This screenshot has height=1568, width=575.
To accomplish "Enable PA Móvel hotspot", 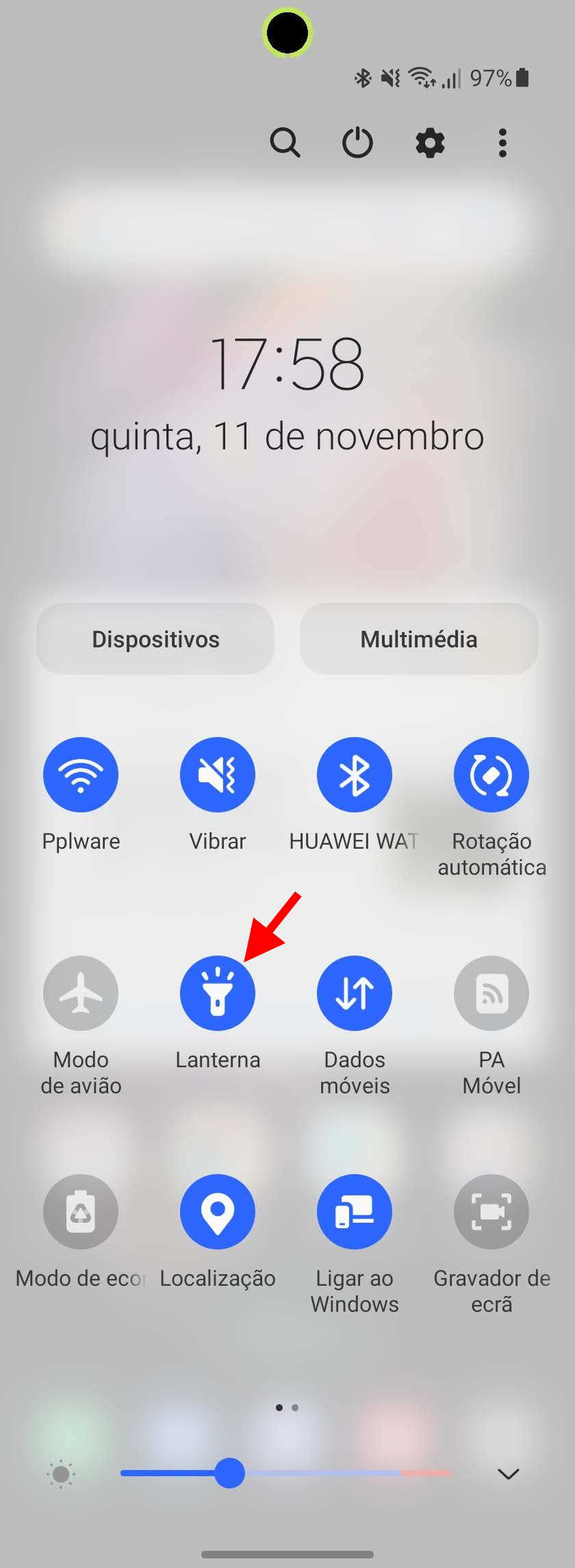I will click(x=491, y=993).
